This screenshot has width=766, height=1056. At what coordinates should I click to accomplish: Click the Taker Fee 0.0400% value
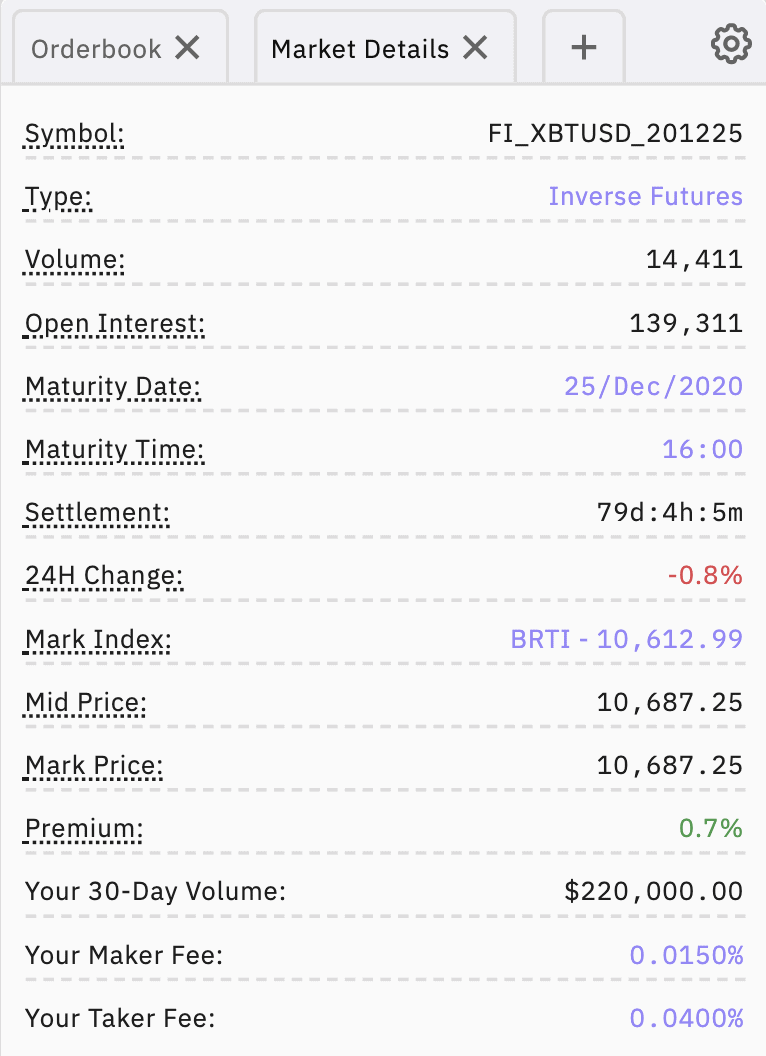click(688, 1019)
